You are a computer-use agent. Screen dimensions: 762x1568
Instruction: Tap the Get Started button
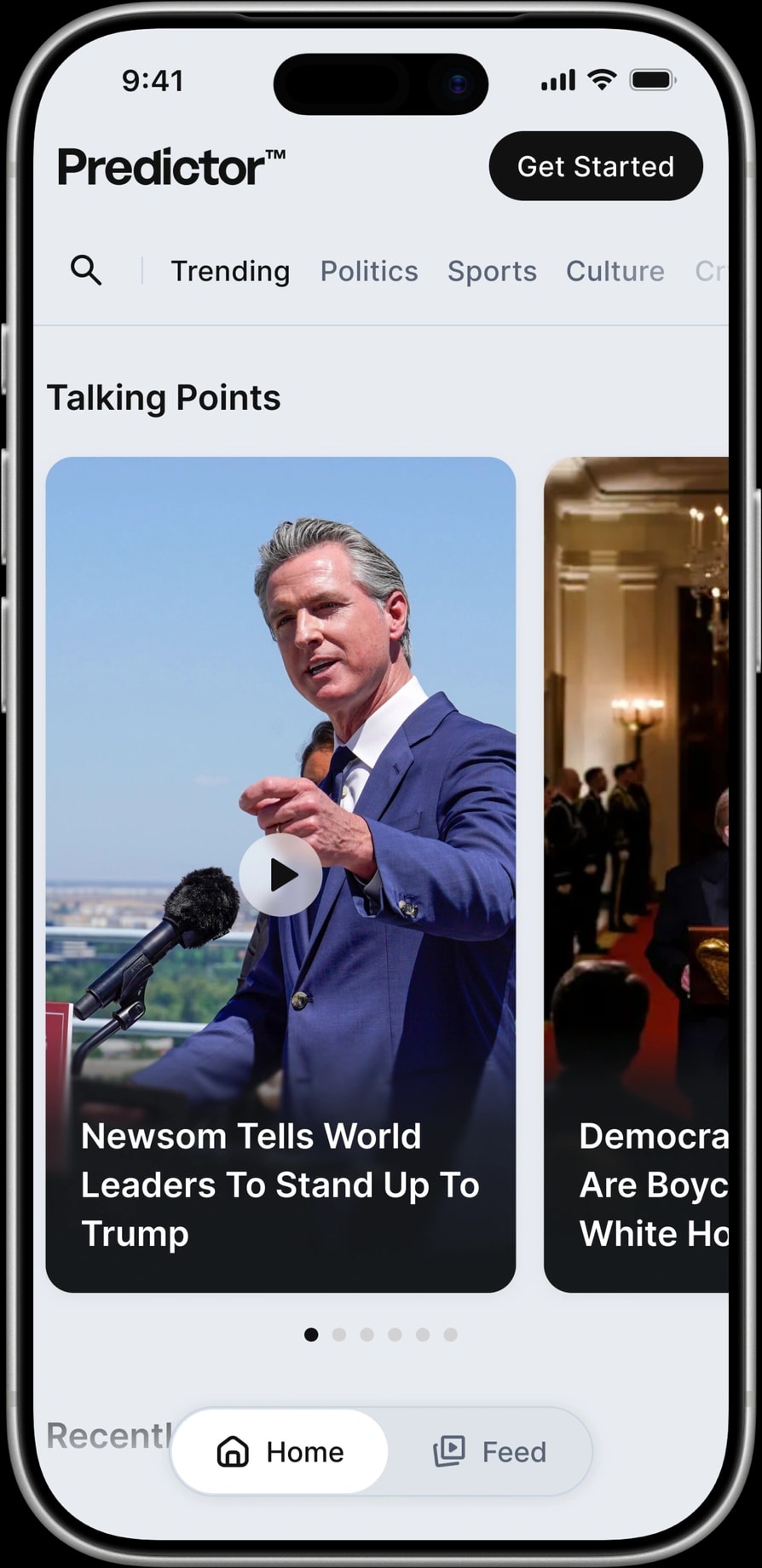[x=596, y=166]
